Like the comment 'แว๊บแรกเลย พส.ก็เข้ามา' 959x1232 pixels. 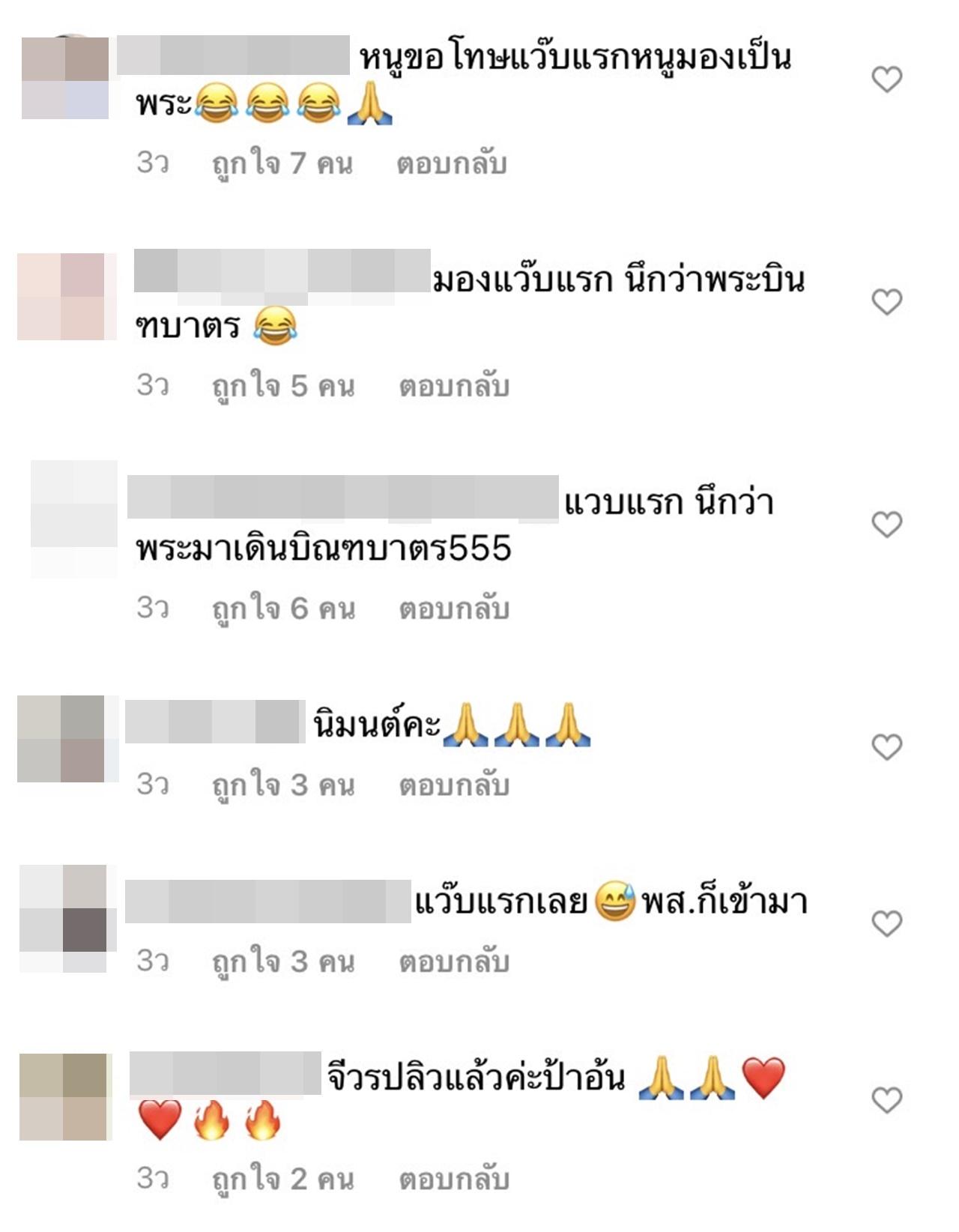(886, 923)
